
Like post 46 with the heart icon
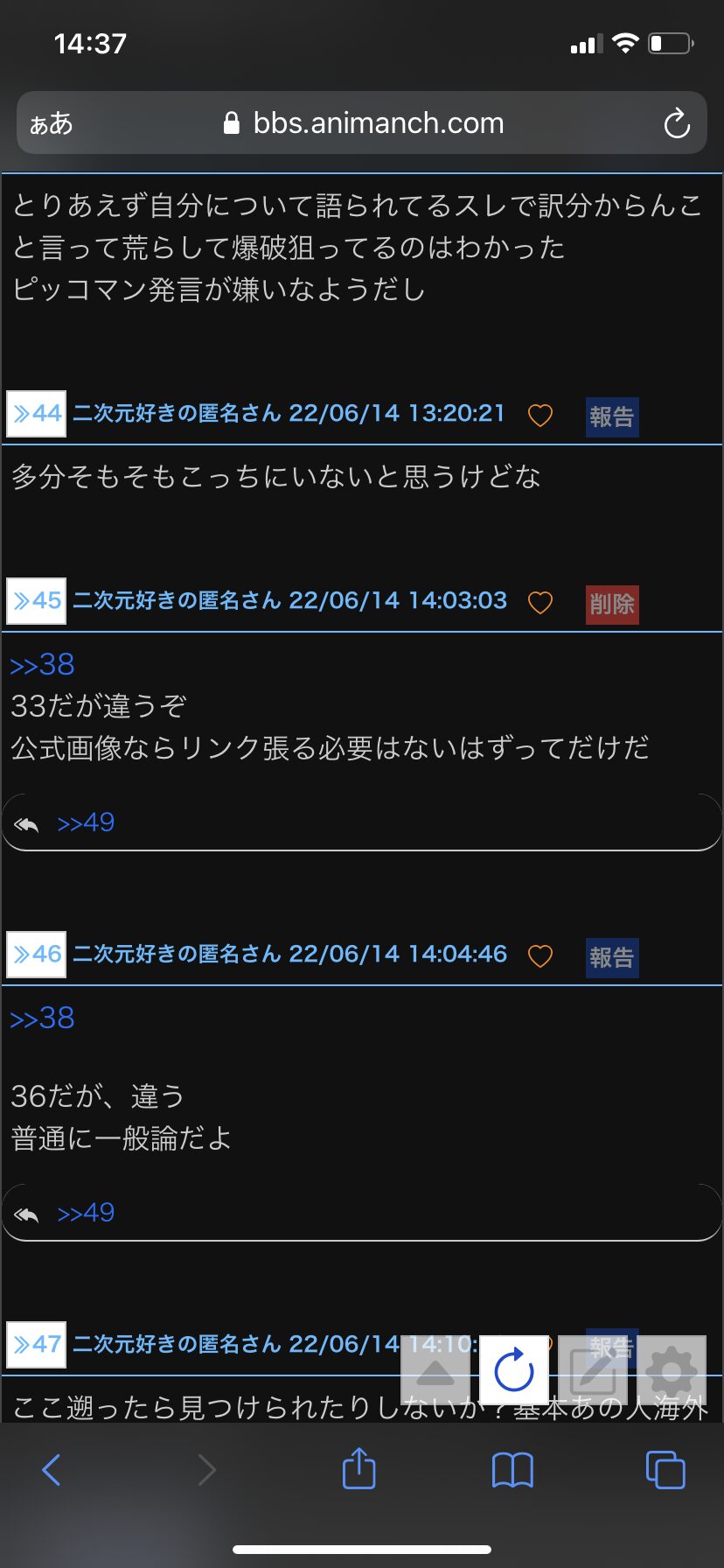coord(540,956)
